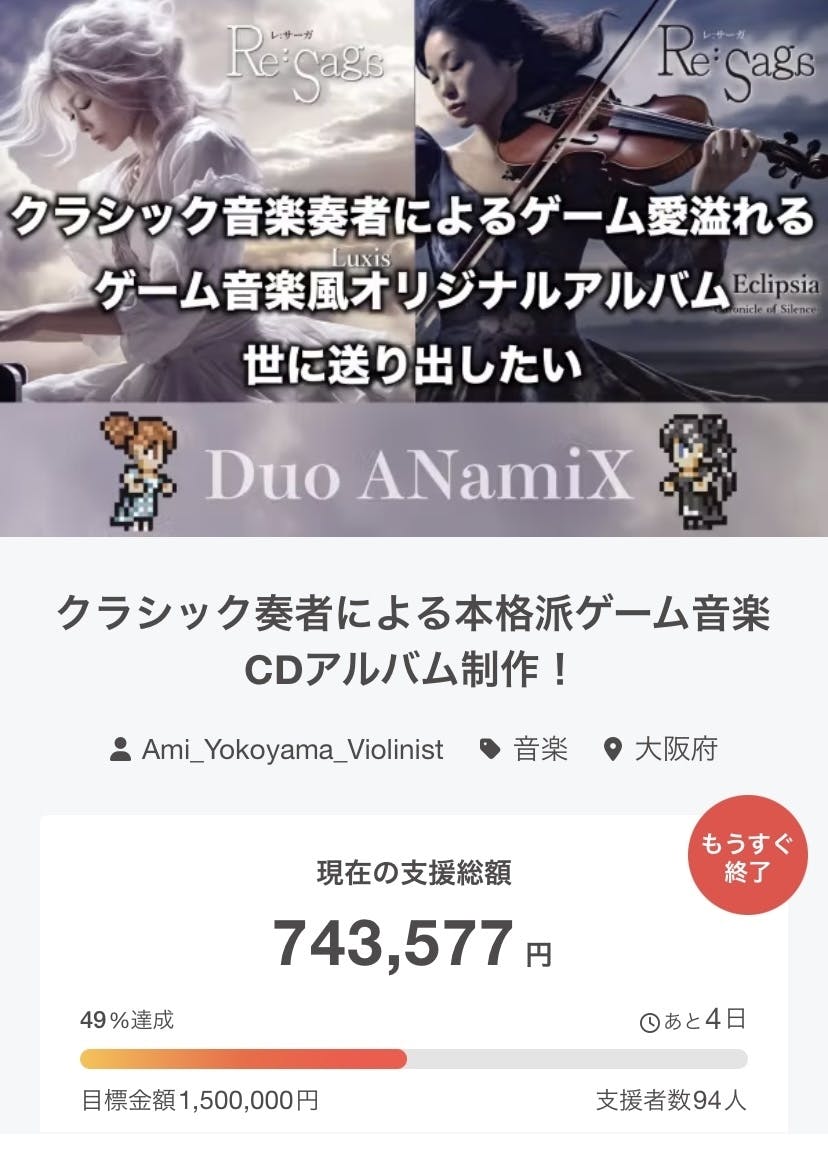Open the Duo ANamiX project banner image

pyautogui.click(x=414, y=268)
